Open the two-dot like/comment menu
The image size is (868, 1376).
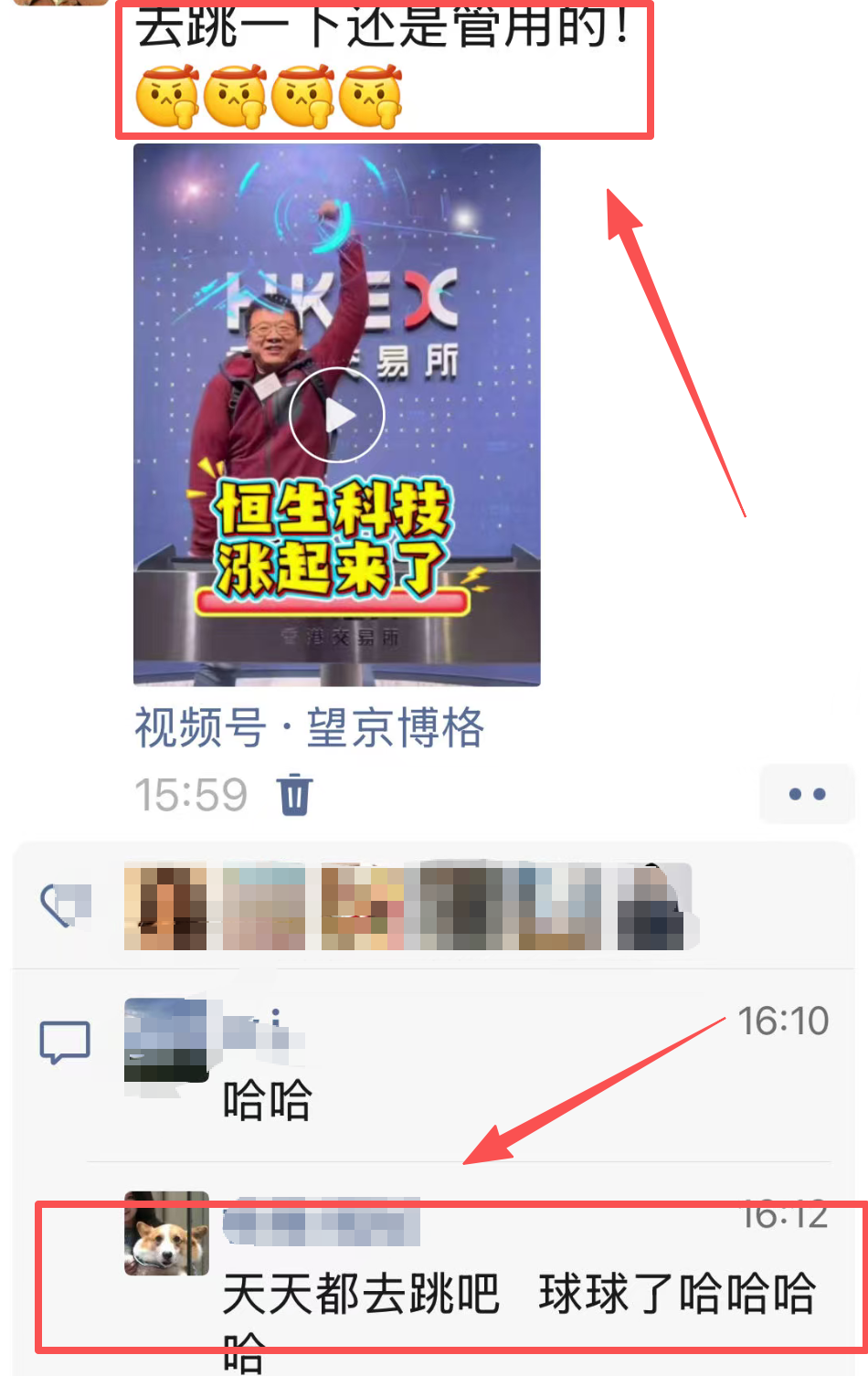(x=806, y=794)
